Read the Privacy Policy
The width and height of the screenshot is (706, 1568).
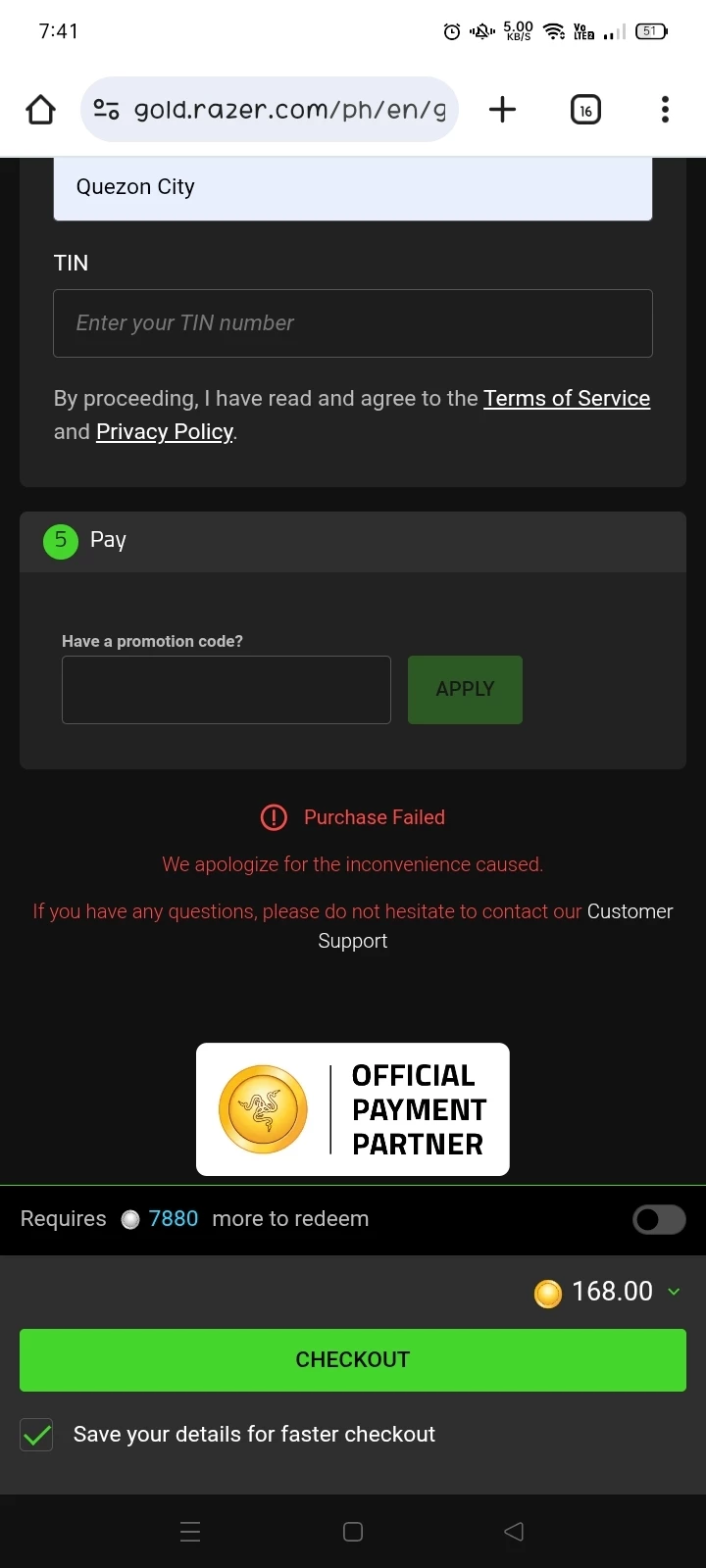pyautogui.click(x=165, y=432)
